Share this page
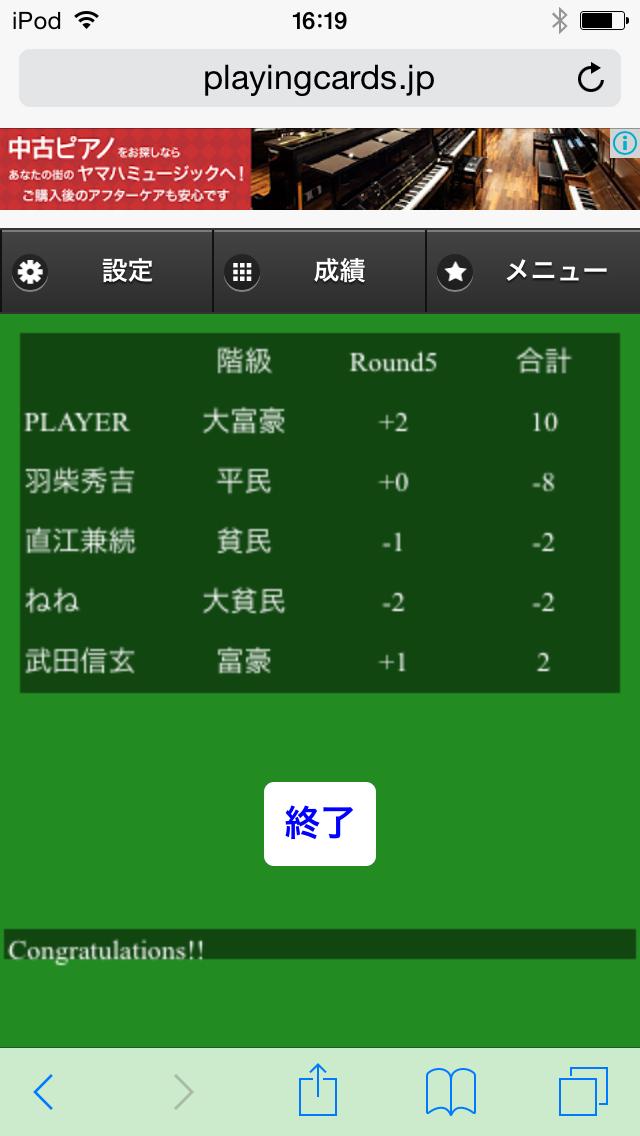 click(318, 1089)
